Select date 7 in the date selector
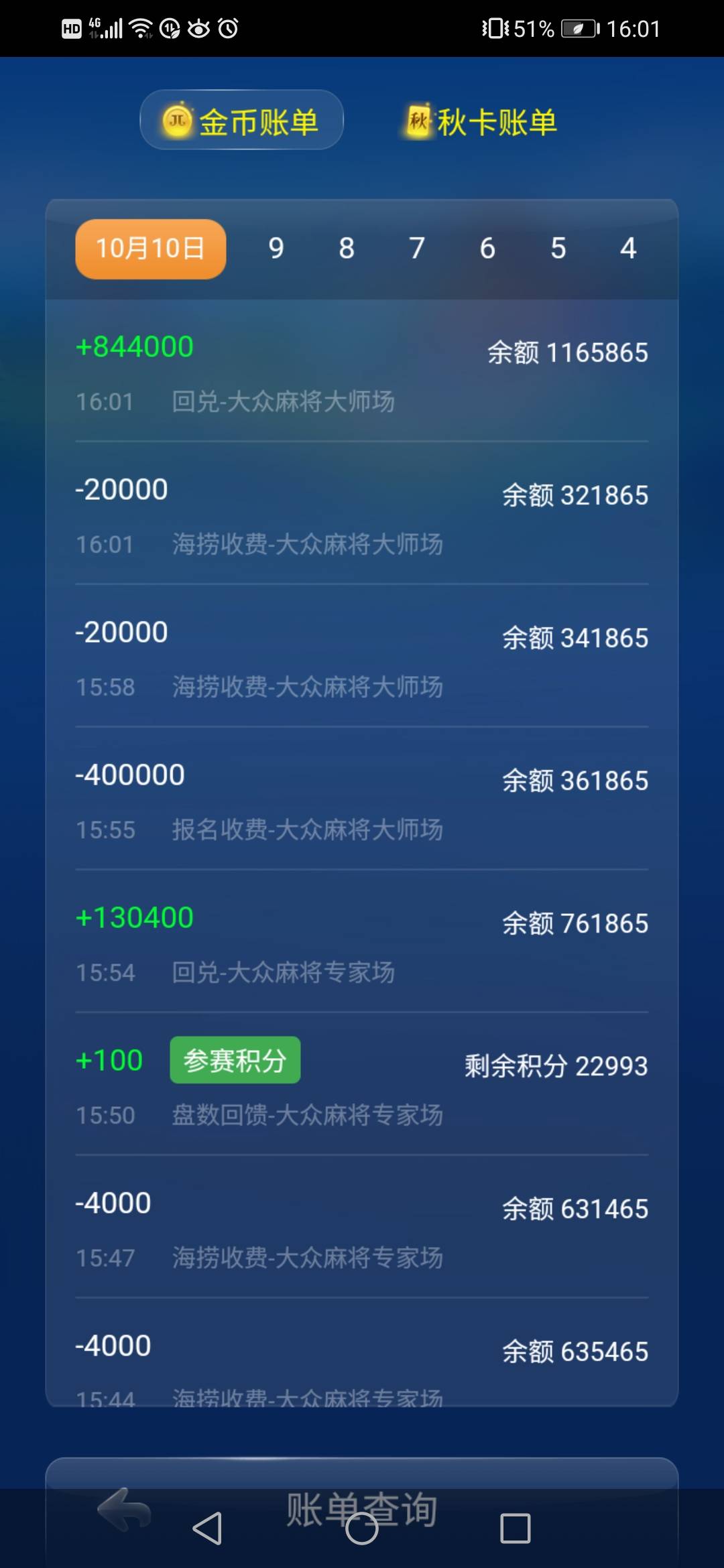Viewport: 724px width, 1568px height. 417,248
